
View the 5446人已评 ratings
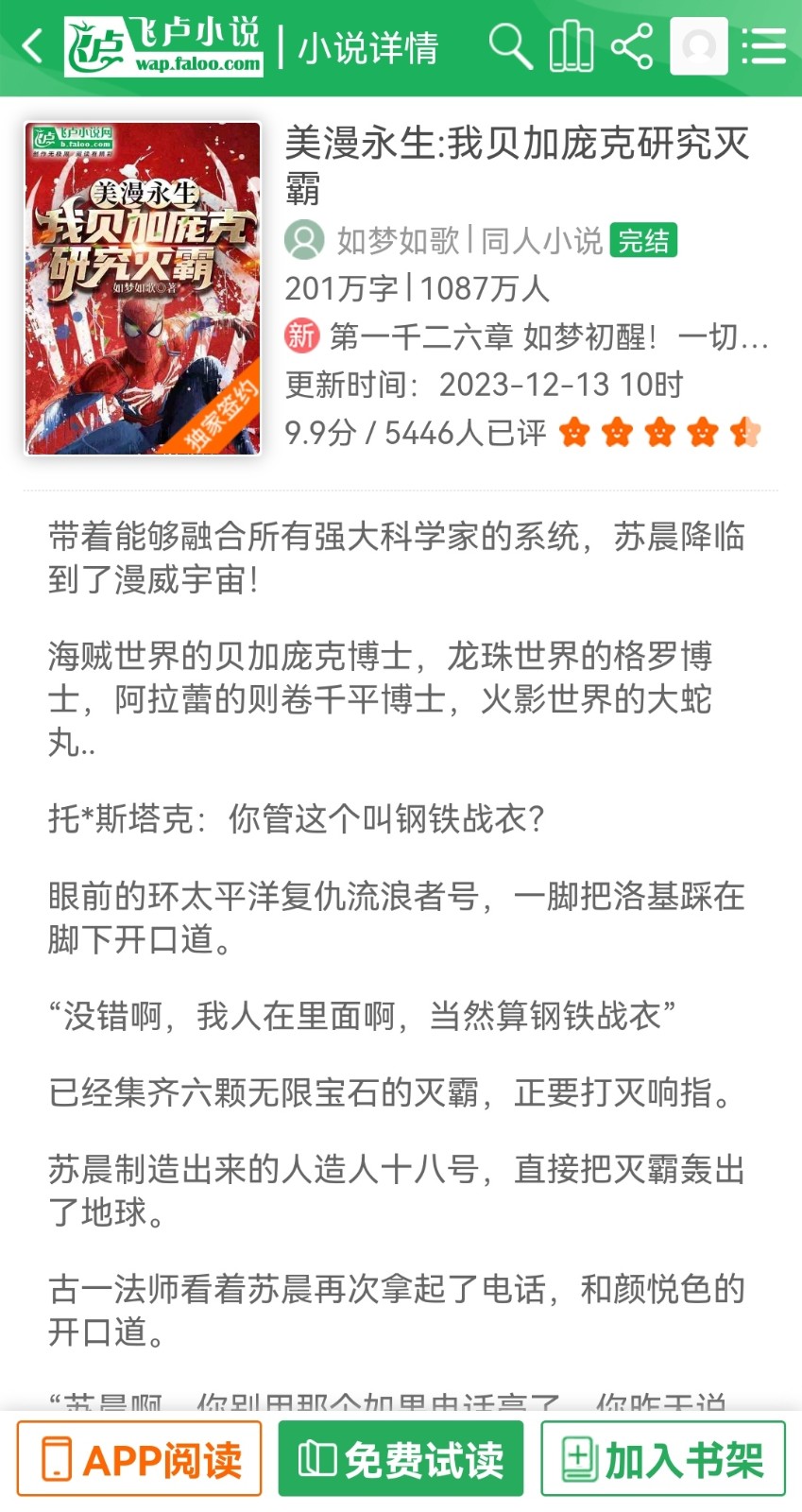[x=465, y=433]
